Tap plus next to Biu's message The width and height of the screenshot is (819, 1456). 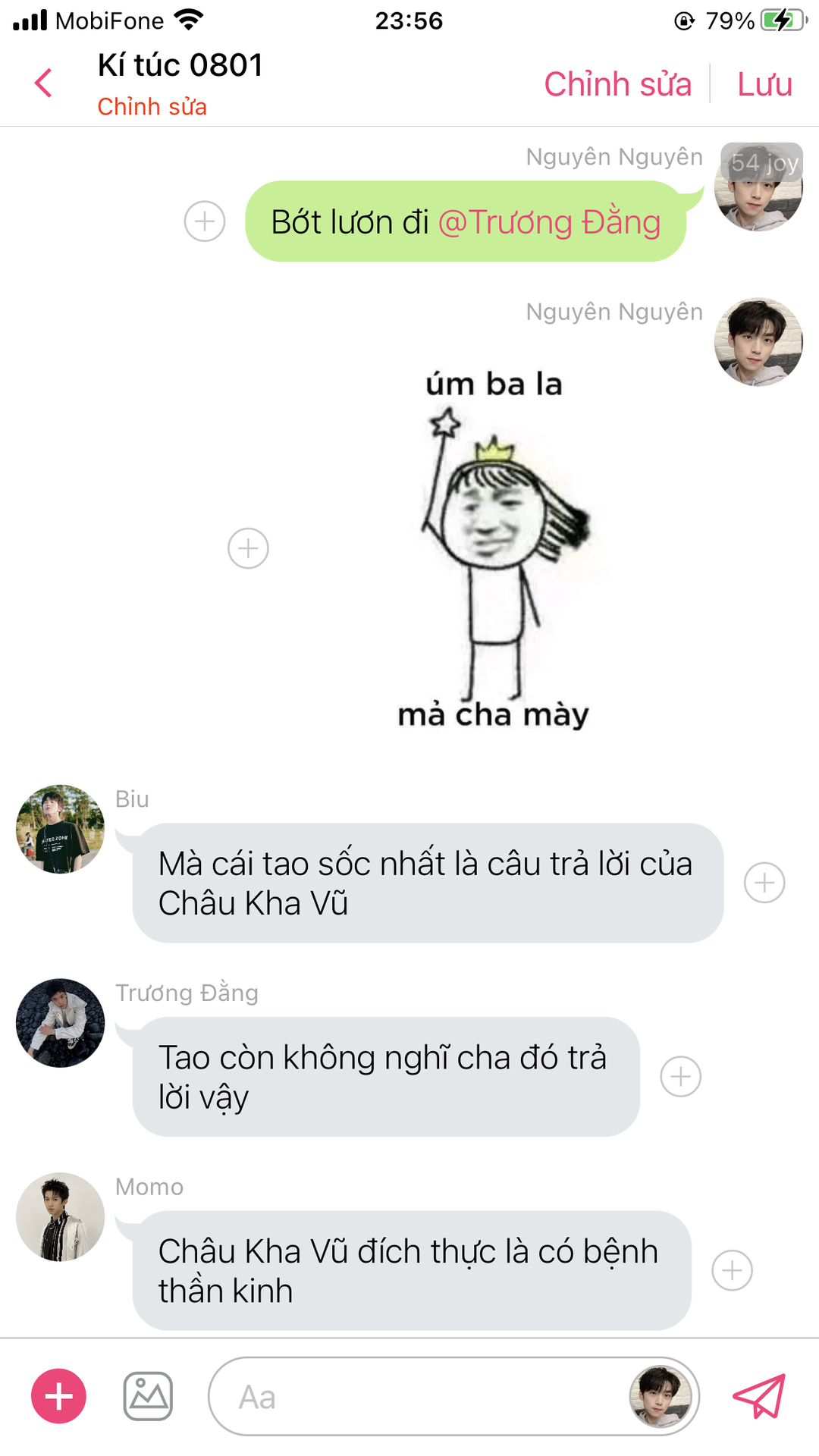click(764, 883)
